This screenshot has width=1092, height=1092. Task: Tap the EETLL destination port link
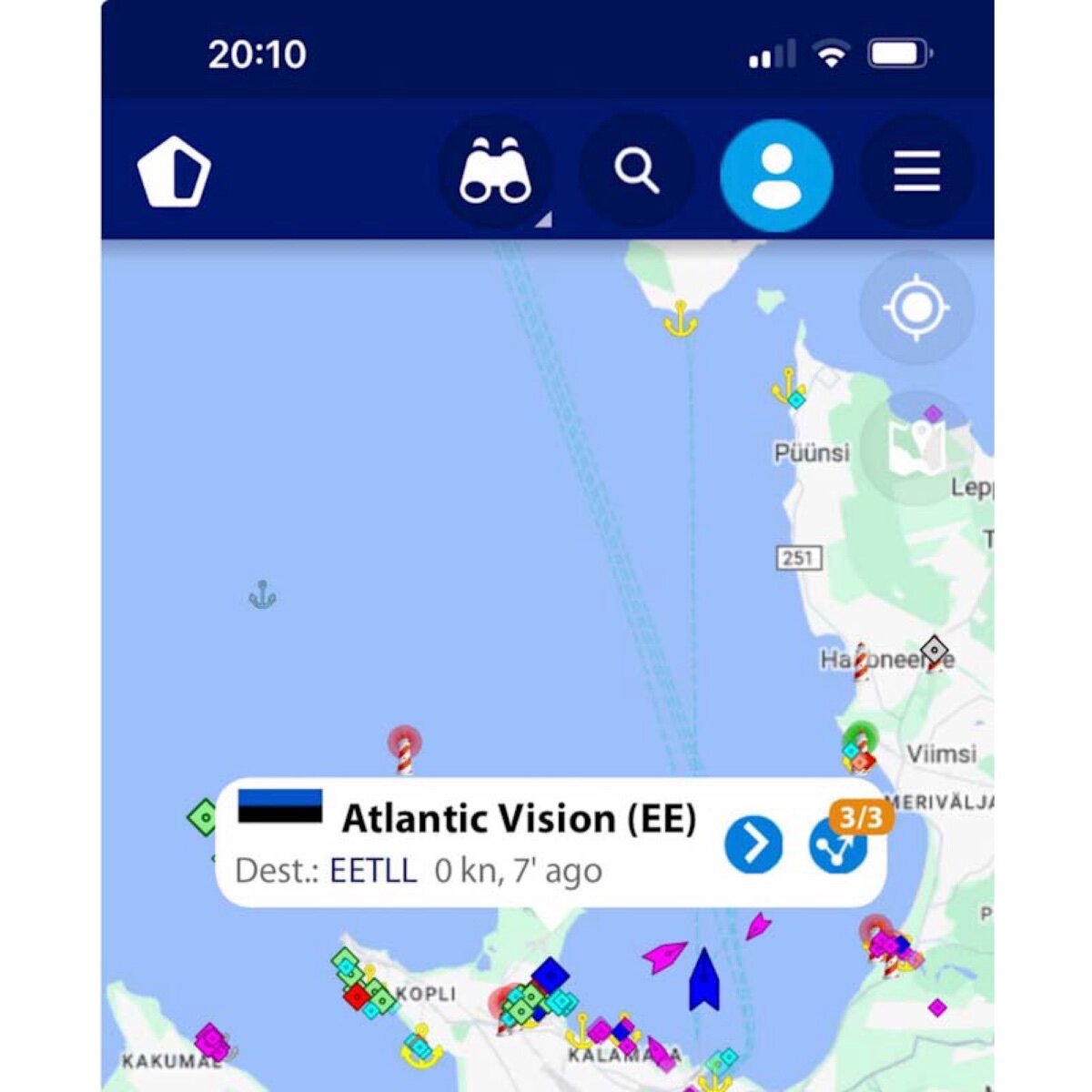tap(372, 871)
